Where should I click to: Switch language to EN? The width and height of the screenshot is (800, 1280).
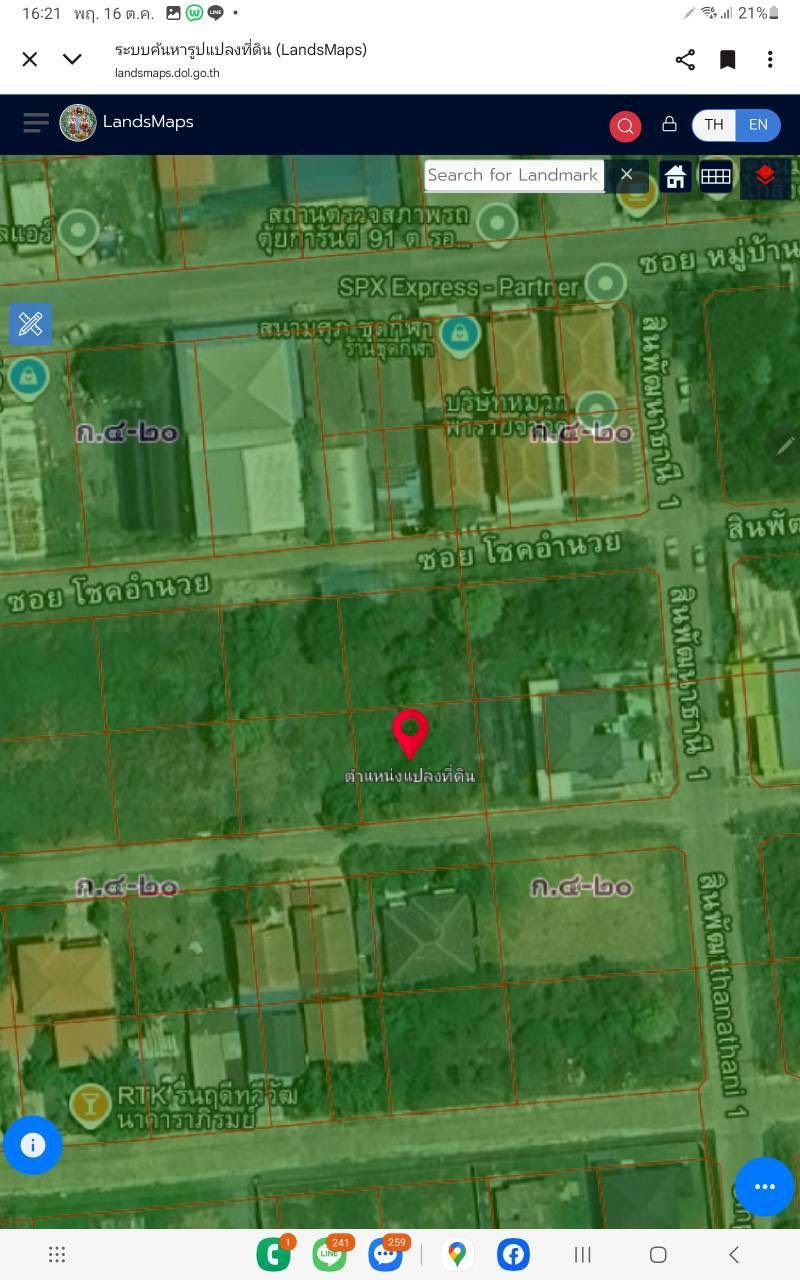coord(758,125)
